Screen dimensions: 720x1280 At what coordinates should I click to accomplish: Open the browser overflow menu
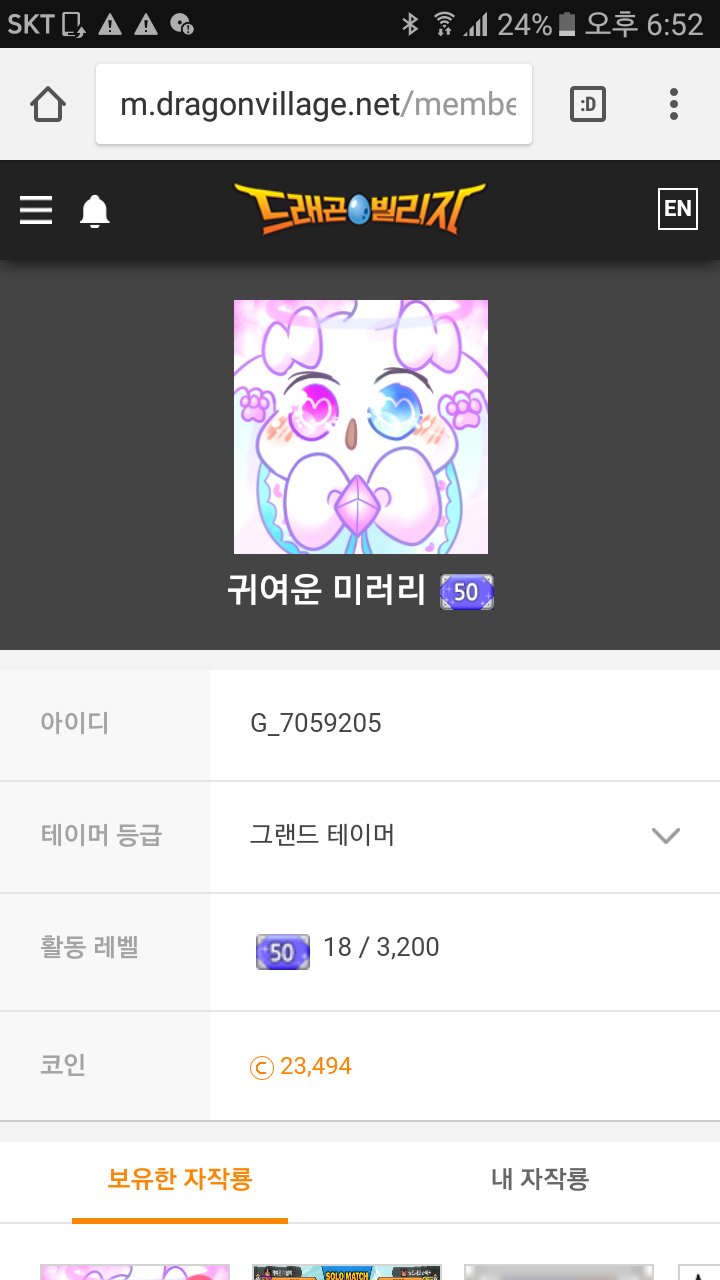[674, 104]
